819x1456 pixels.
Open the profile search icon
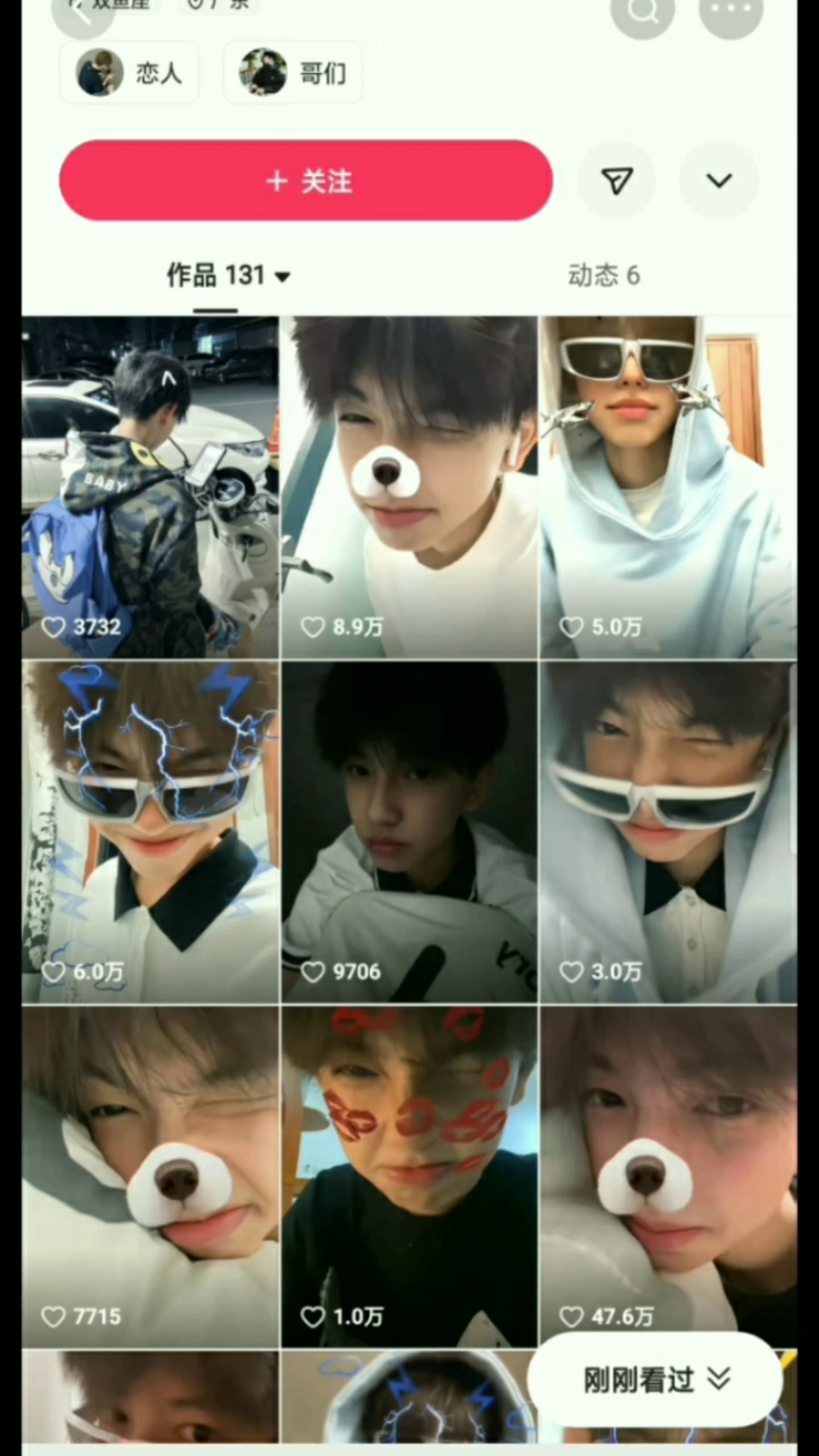coord(642,11)
